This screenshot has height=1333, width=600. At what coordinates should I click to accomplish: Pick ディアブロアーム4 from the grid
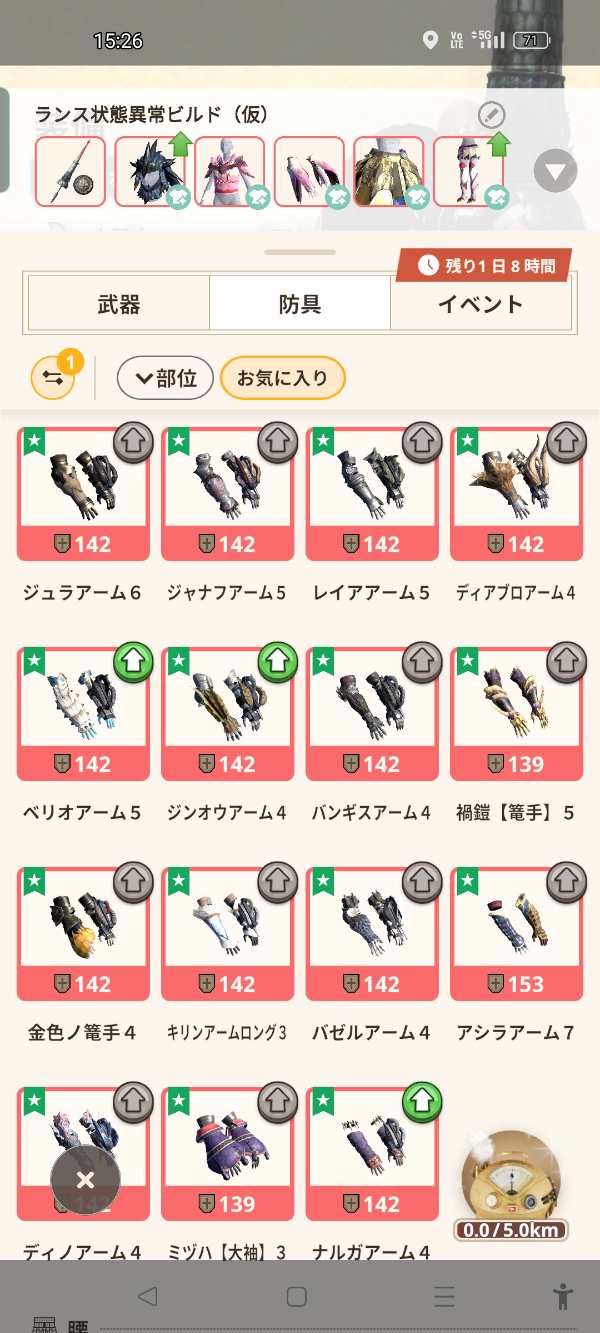pos(516,494)
